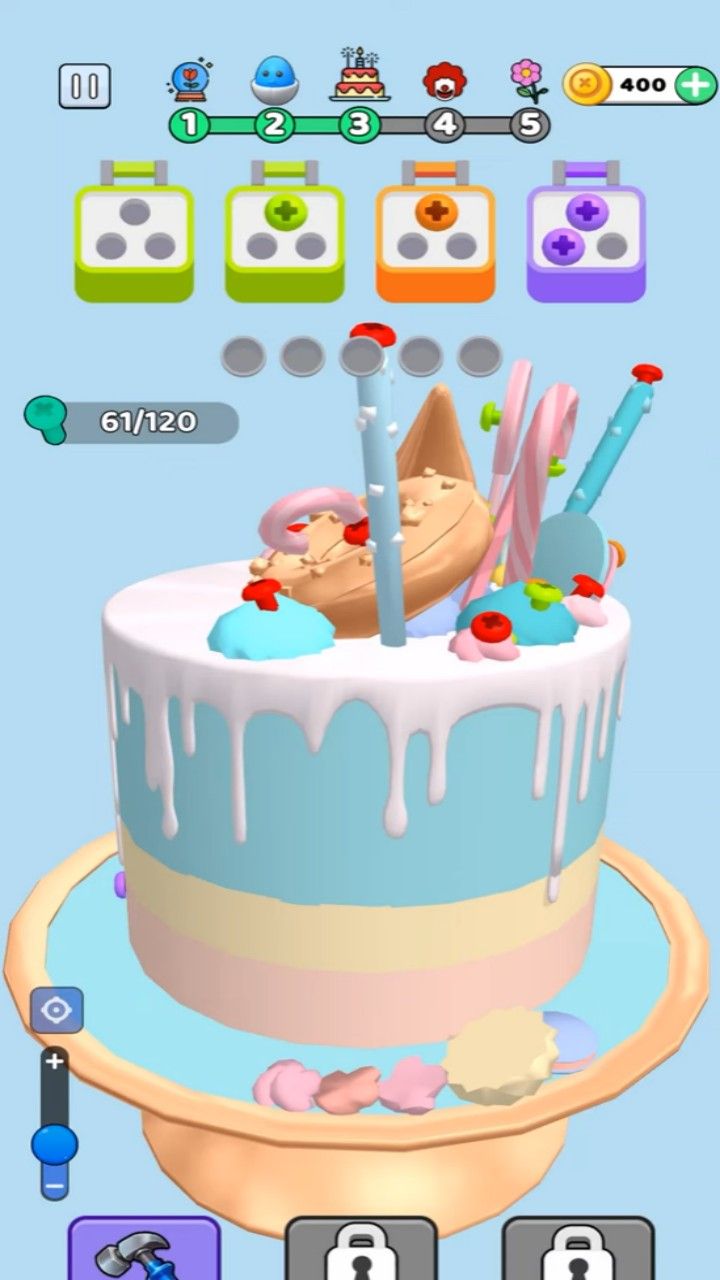
Task: Use the hammer tool
Action: pyautogui.click(x=144, y=1250)
